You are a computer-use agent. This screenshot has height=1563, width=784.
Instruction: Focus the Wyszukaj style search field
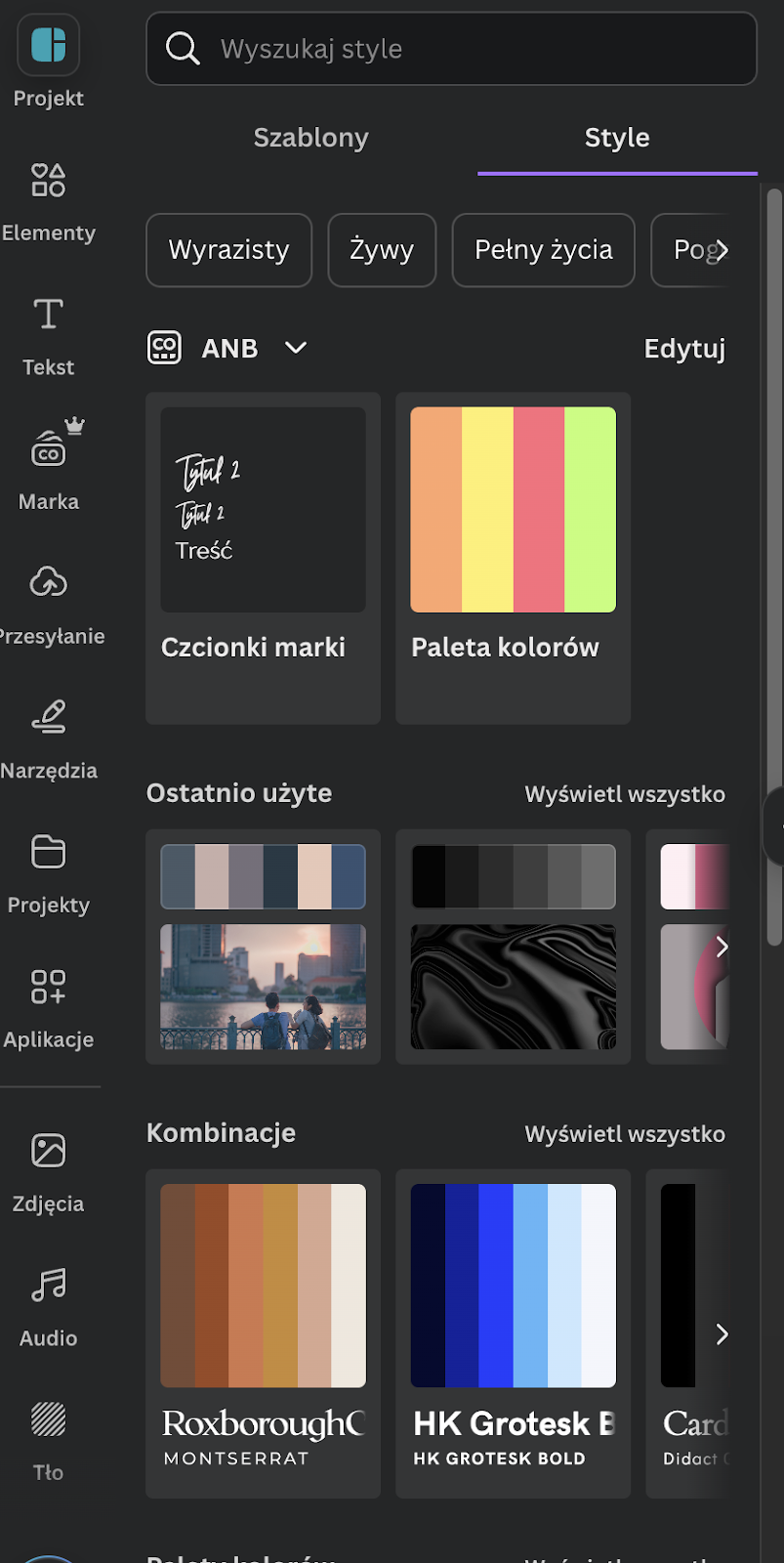pos(469,49)
